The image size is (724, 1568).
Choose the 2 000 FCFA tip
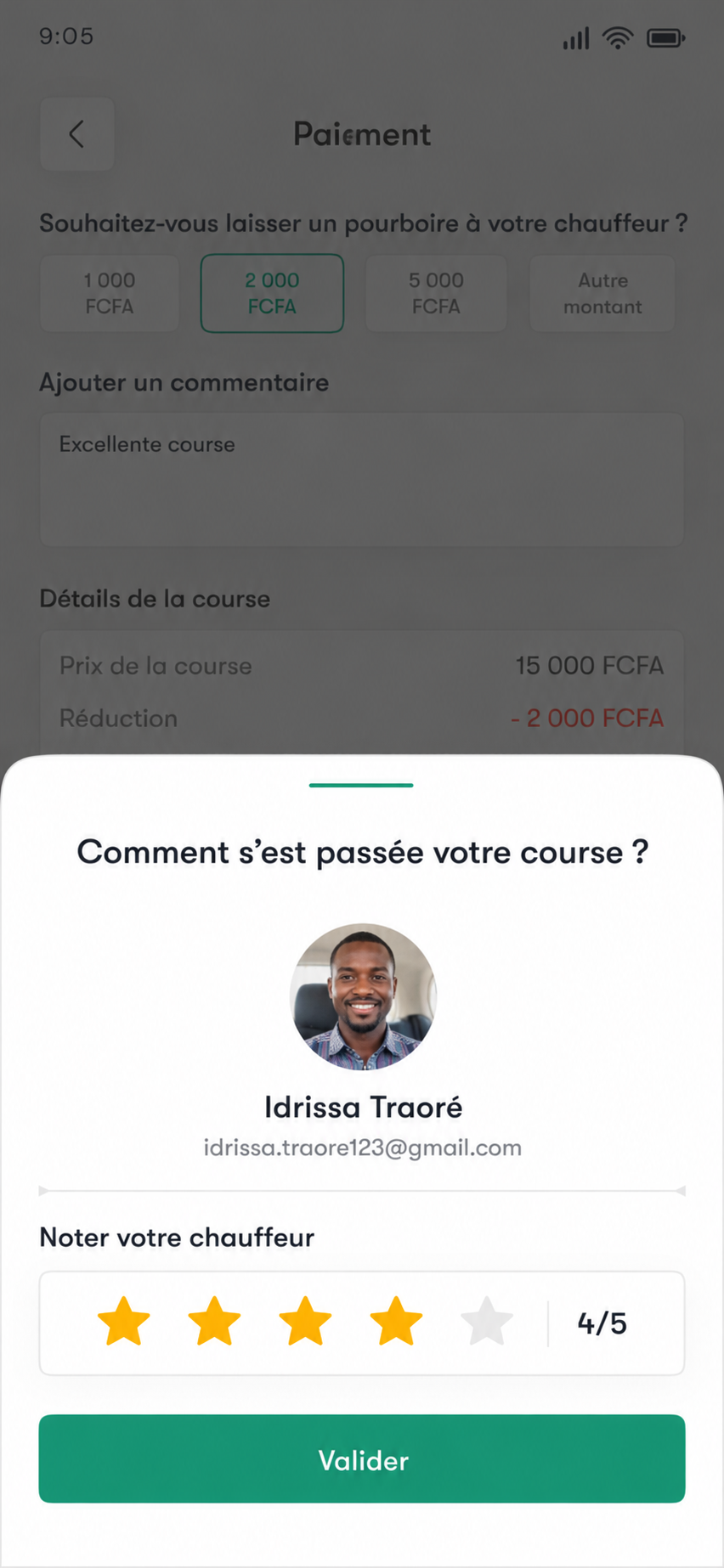tap(272, 293)
